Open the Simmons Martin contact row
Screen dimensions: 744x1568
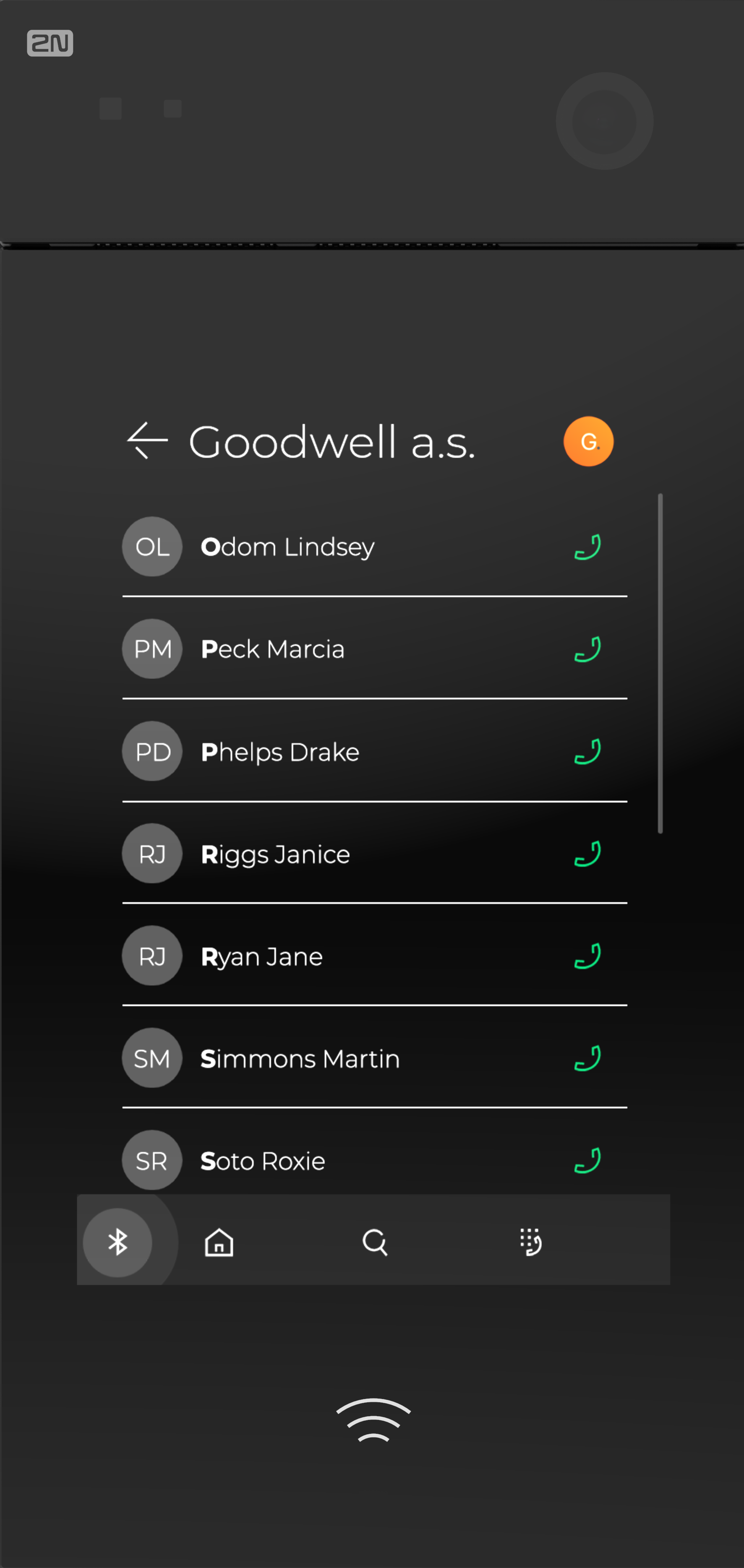pyautogui.click(x=374, y=1058)
